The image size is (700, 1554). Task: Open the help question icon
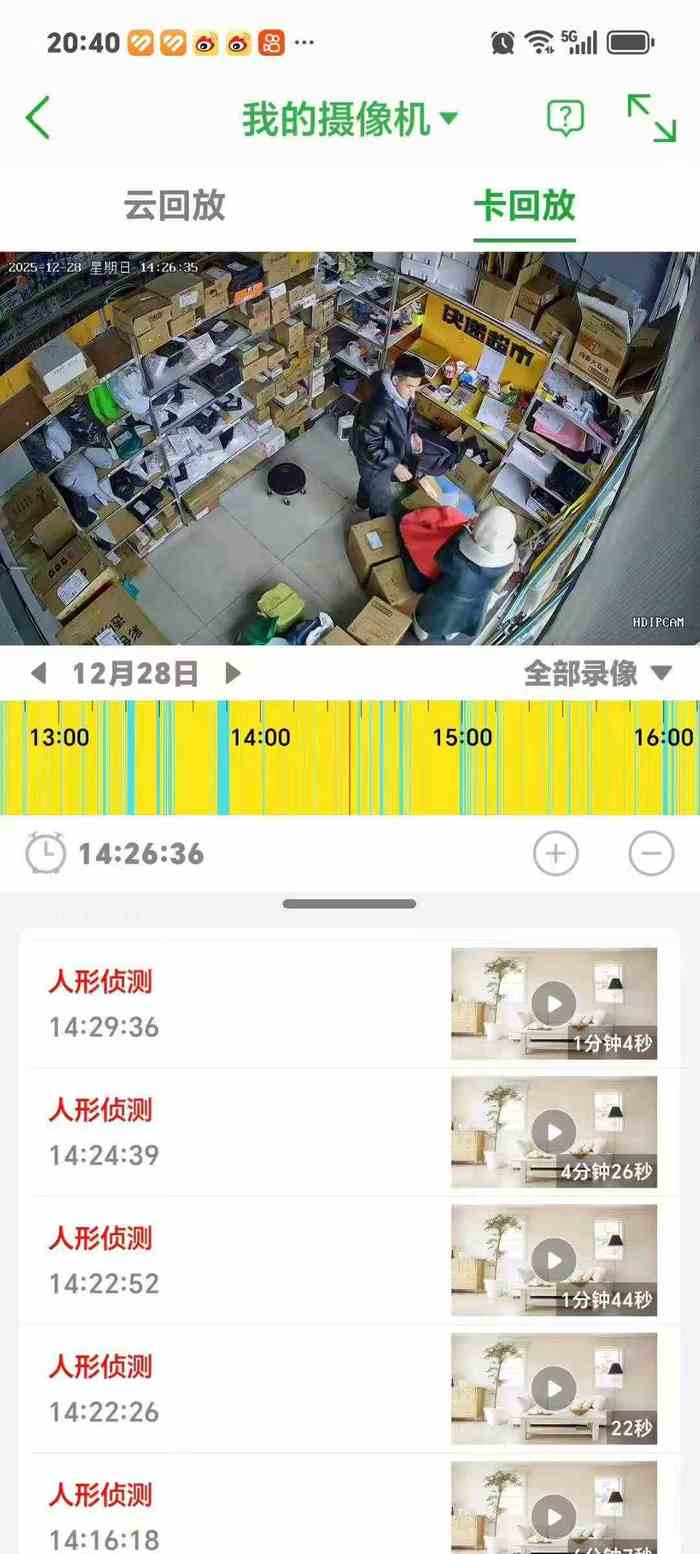click(x=565, y=119)
